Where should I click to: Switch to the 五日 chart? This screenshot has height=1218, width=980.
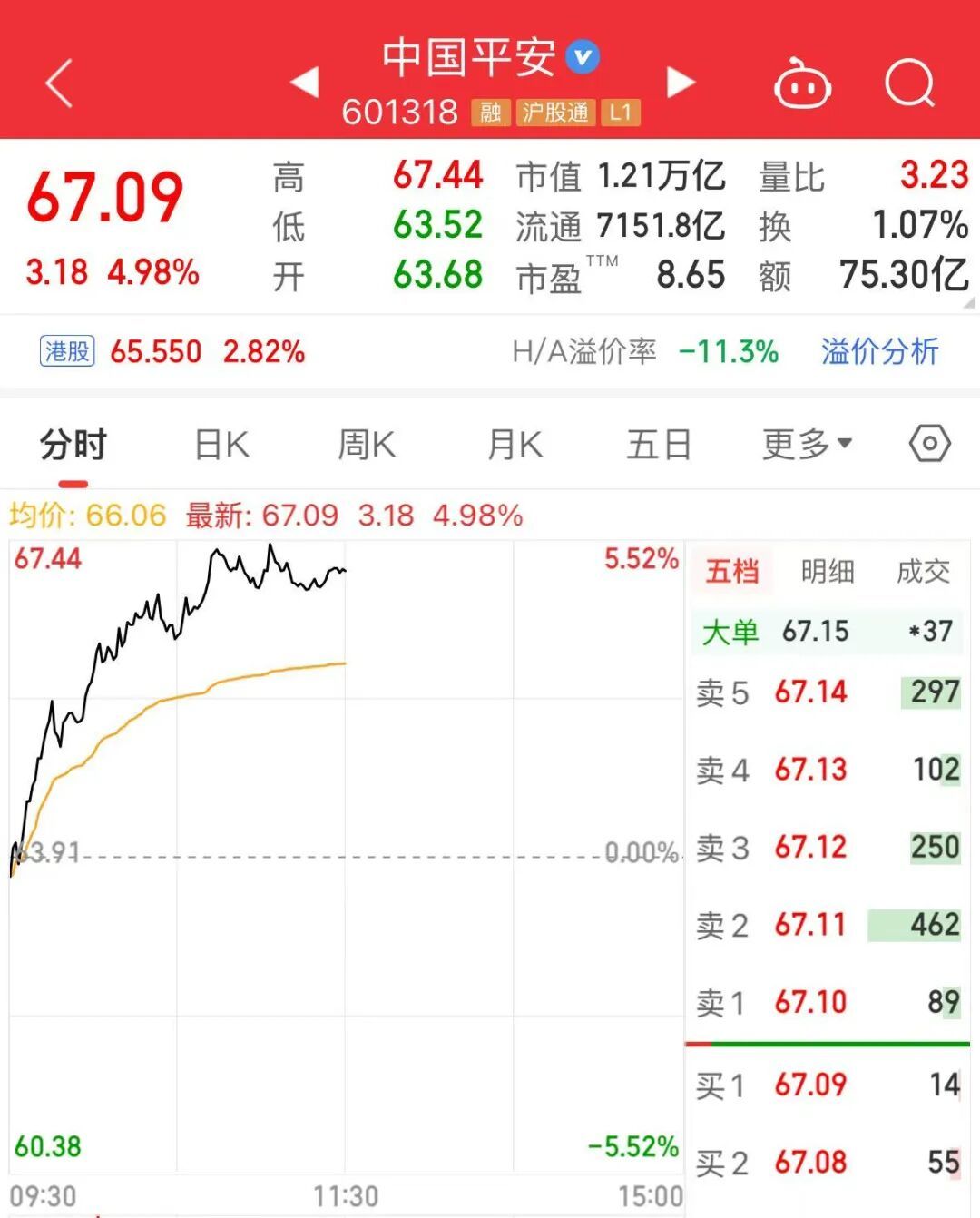(x=659, y=446)
